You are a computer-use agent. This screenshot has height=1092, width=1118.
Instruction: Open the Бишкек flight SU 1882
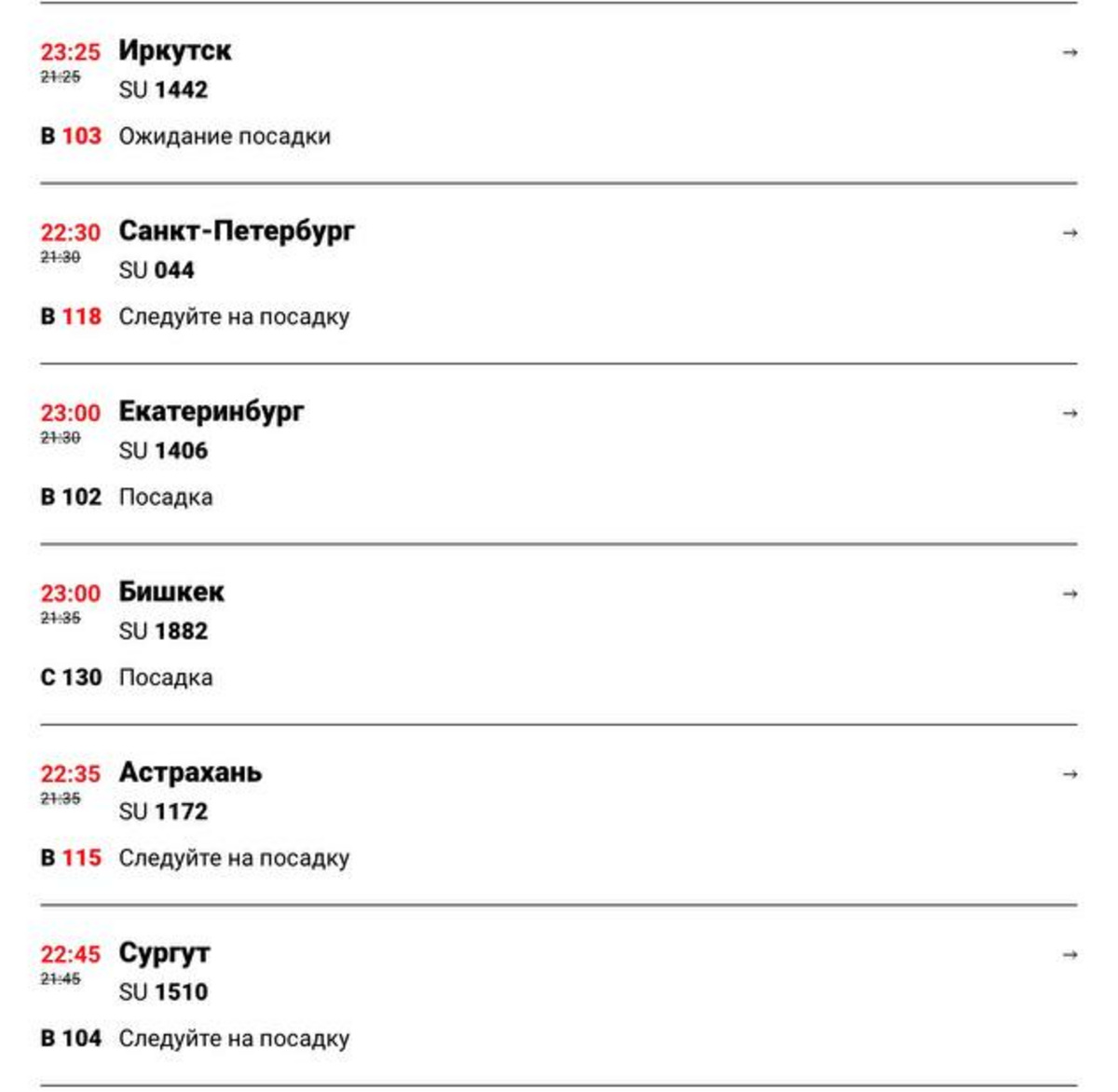pyautogui.click(x=557, y=635)
